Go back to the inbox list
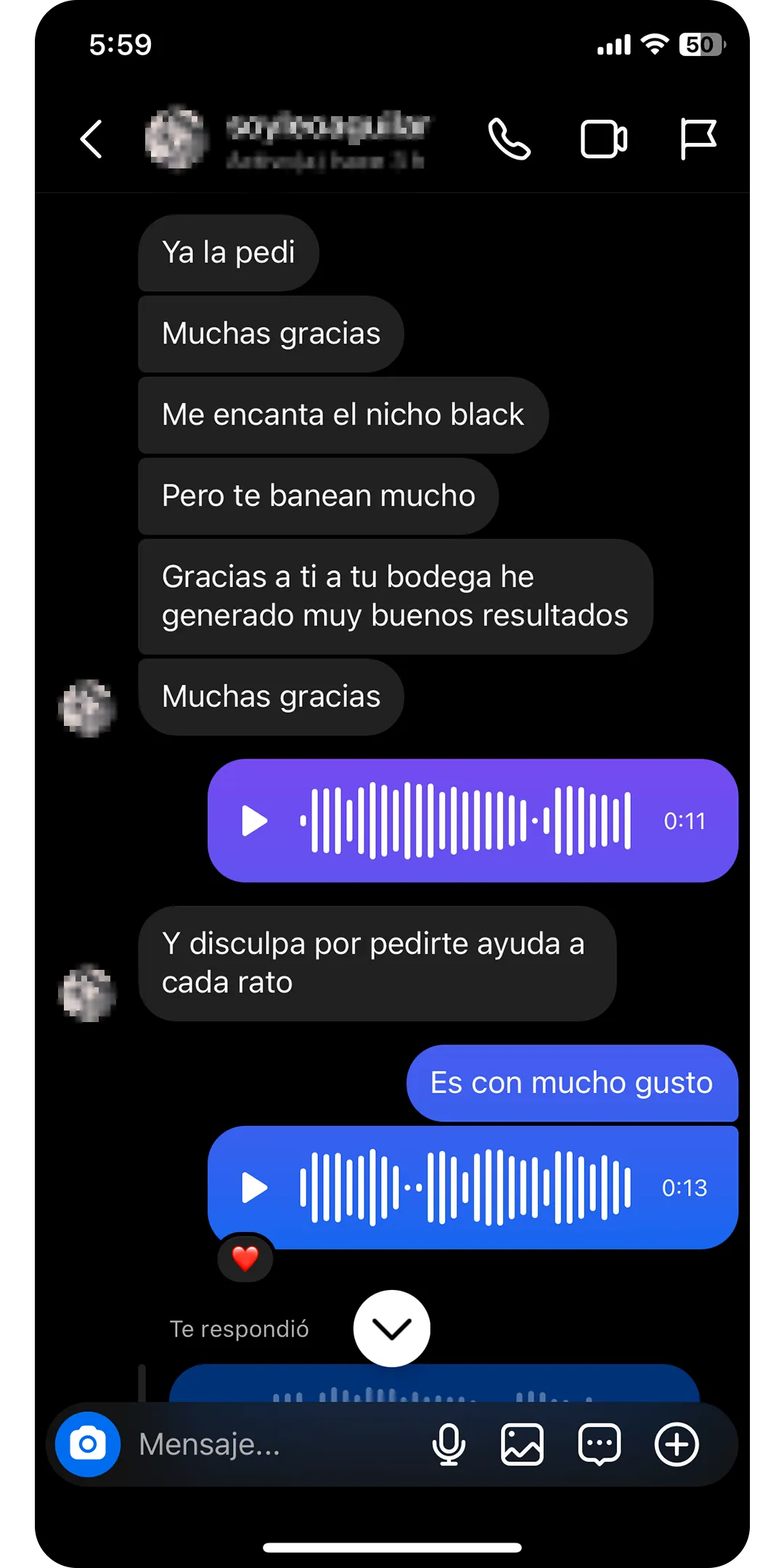The width and height of the screenshot is (784, 1568). coord(91,139)
